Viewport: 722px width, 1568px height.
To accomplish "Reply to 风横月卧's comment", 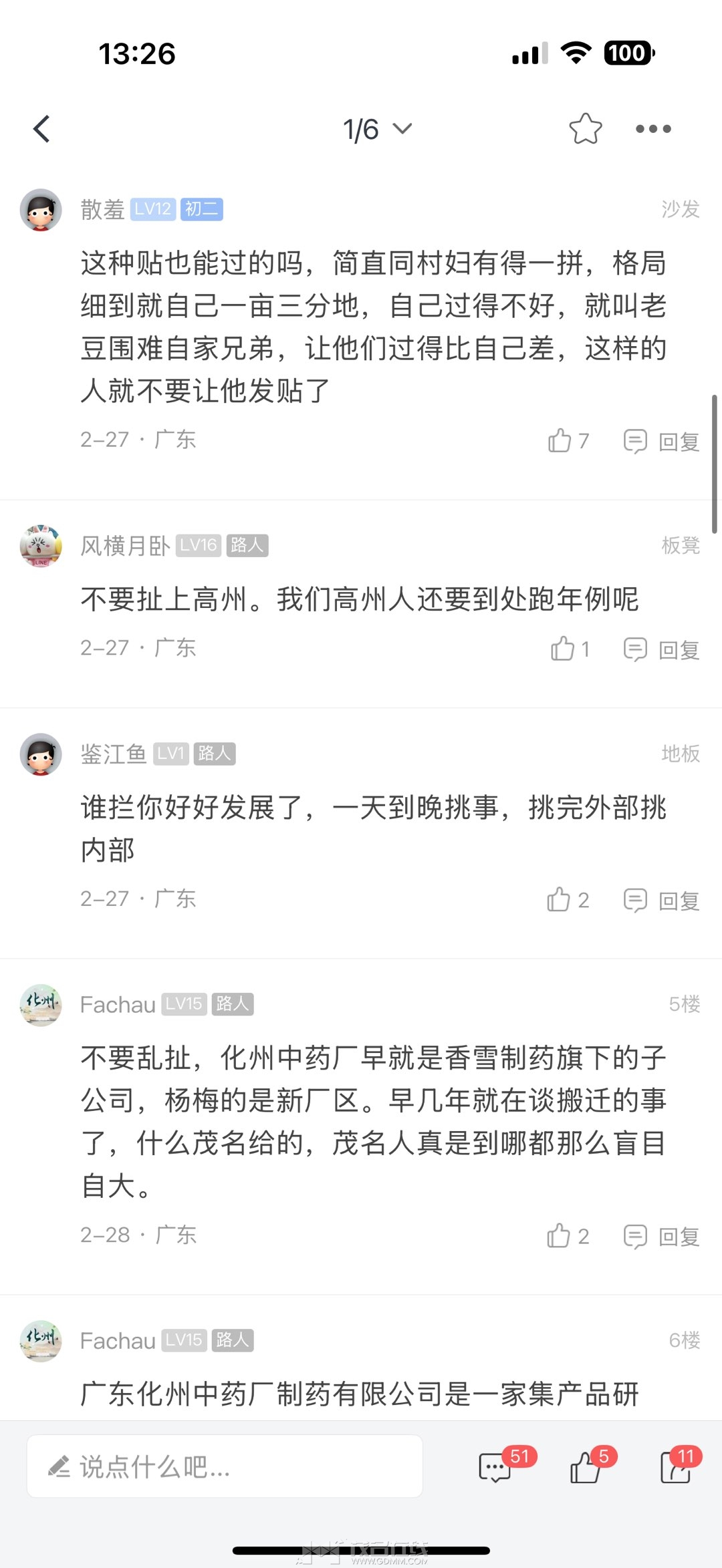I will coord(662,649).
